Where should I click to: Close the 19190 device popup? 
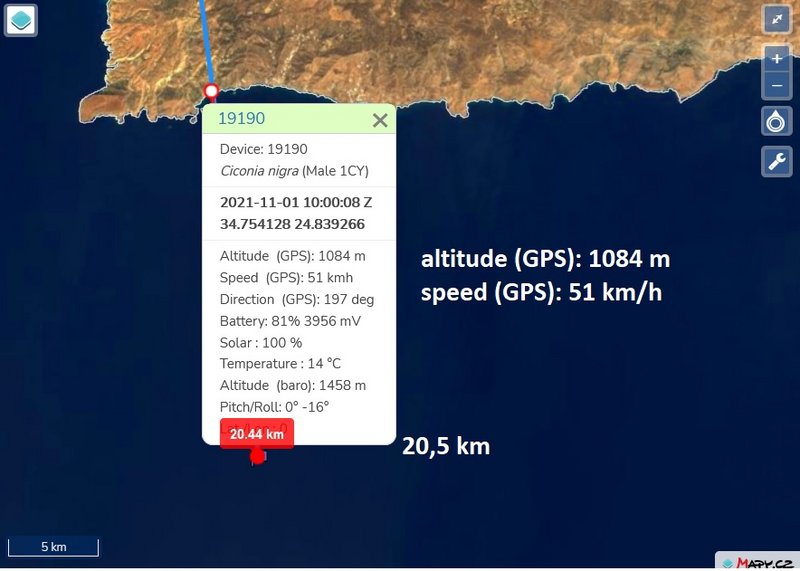tap(380, 120)
